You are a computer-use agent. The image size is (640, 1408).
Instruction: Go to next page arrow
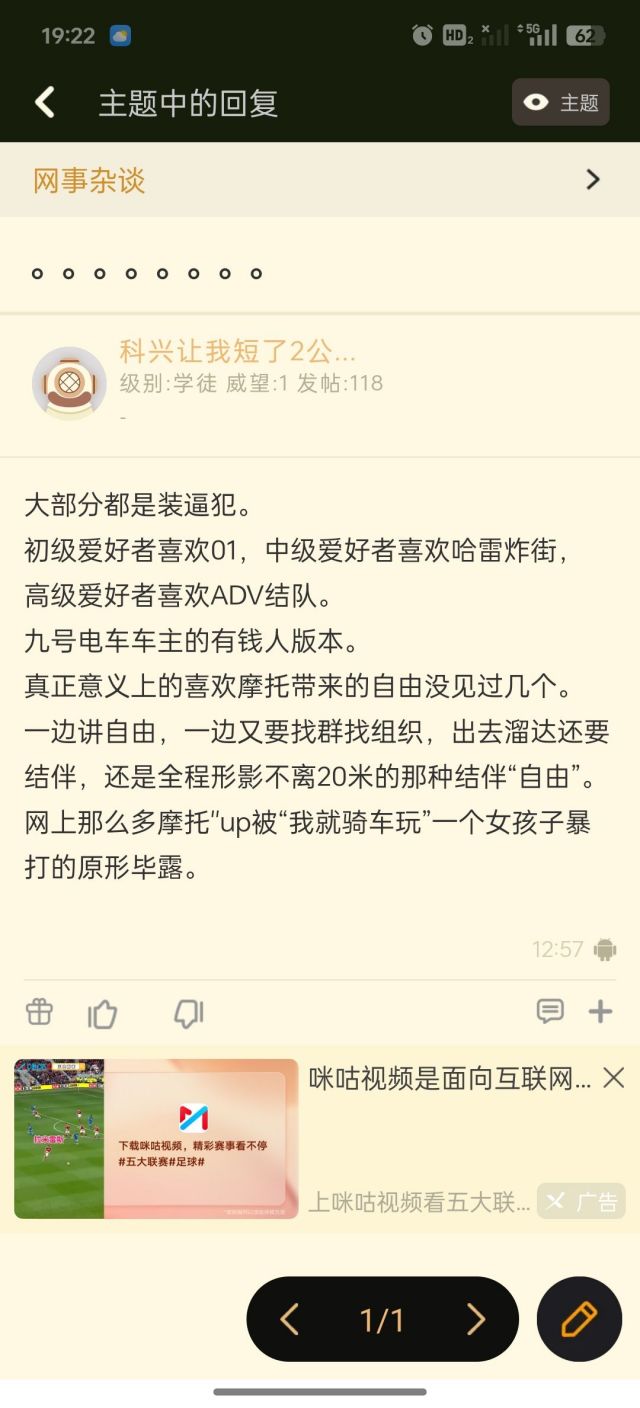click(476, 1320)
